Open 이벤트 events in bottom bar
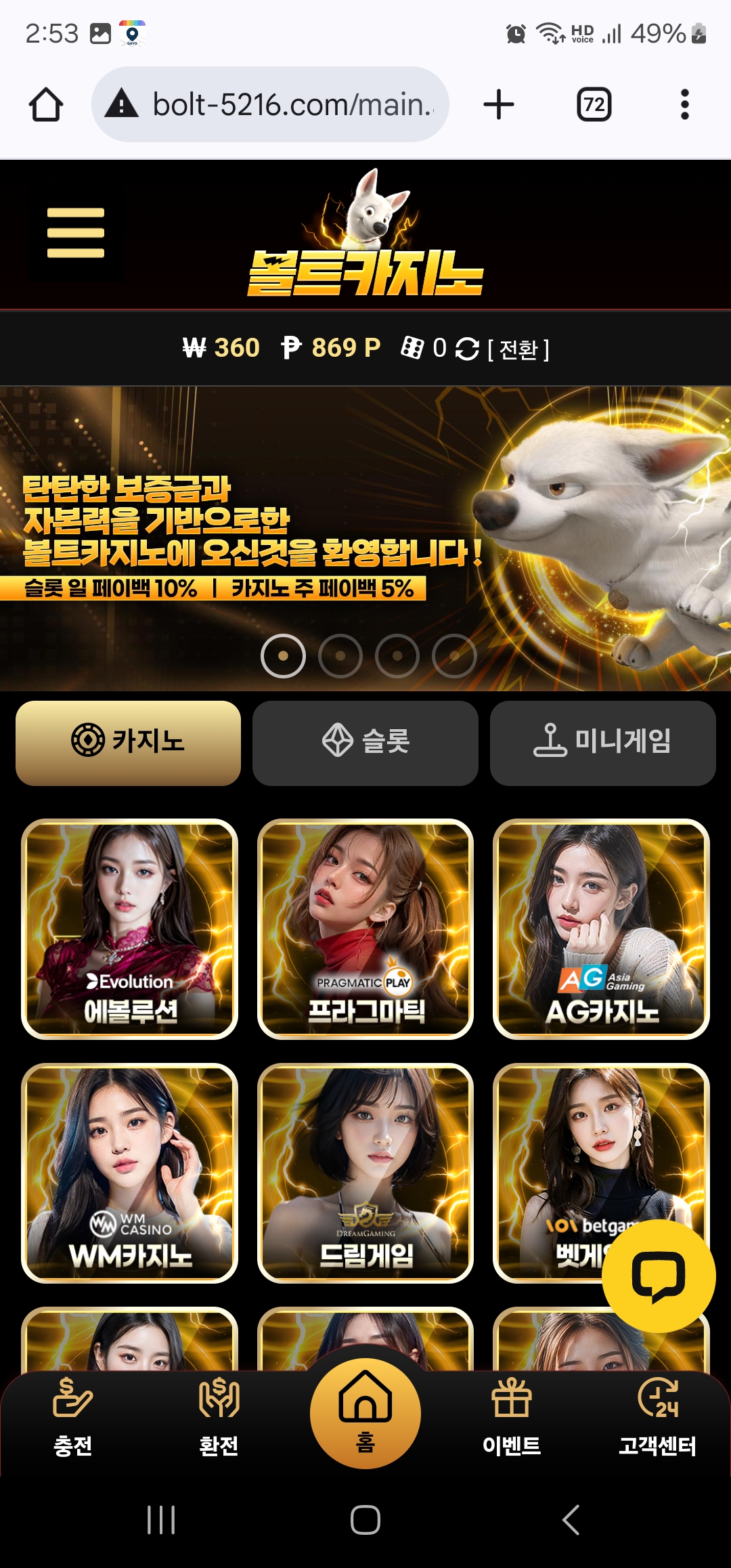This screenshot has height=1568, width=731. (x=512, y=1416)
